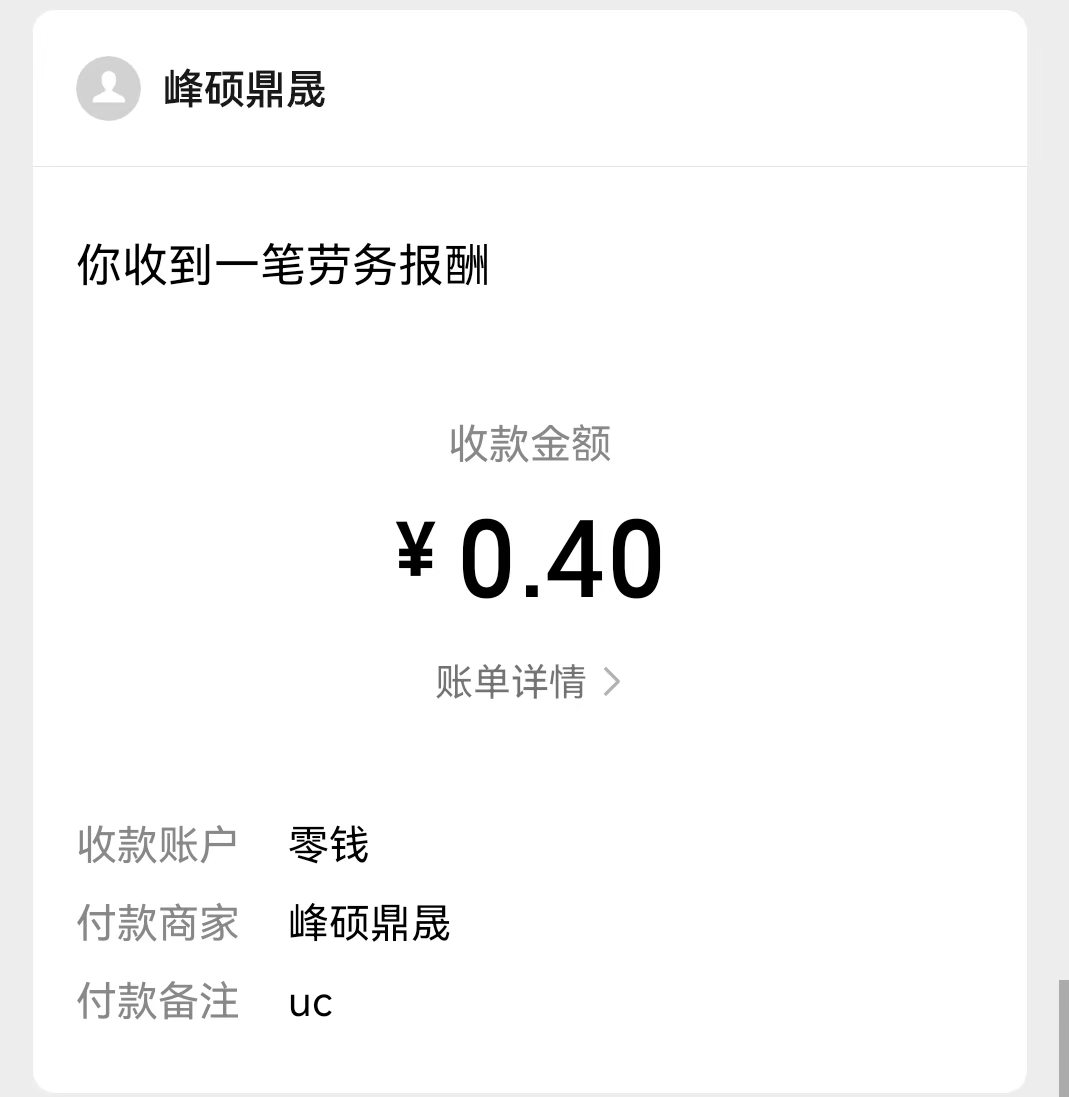Tap the 收款账户 account label
The width and height of the screenshot is (1069, 1097).
pos(157,843)
